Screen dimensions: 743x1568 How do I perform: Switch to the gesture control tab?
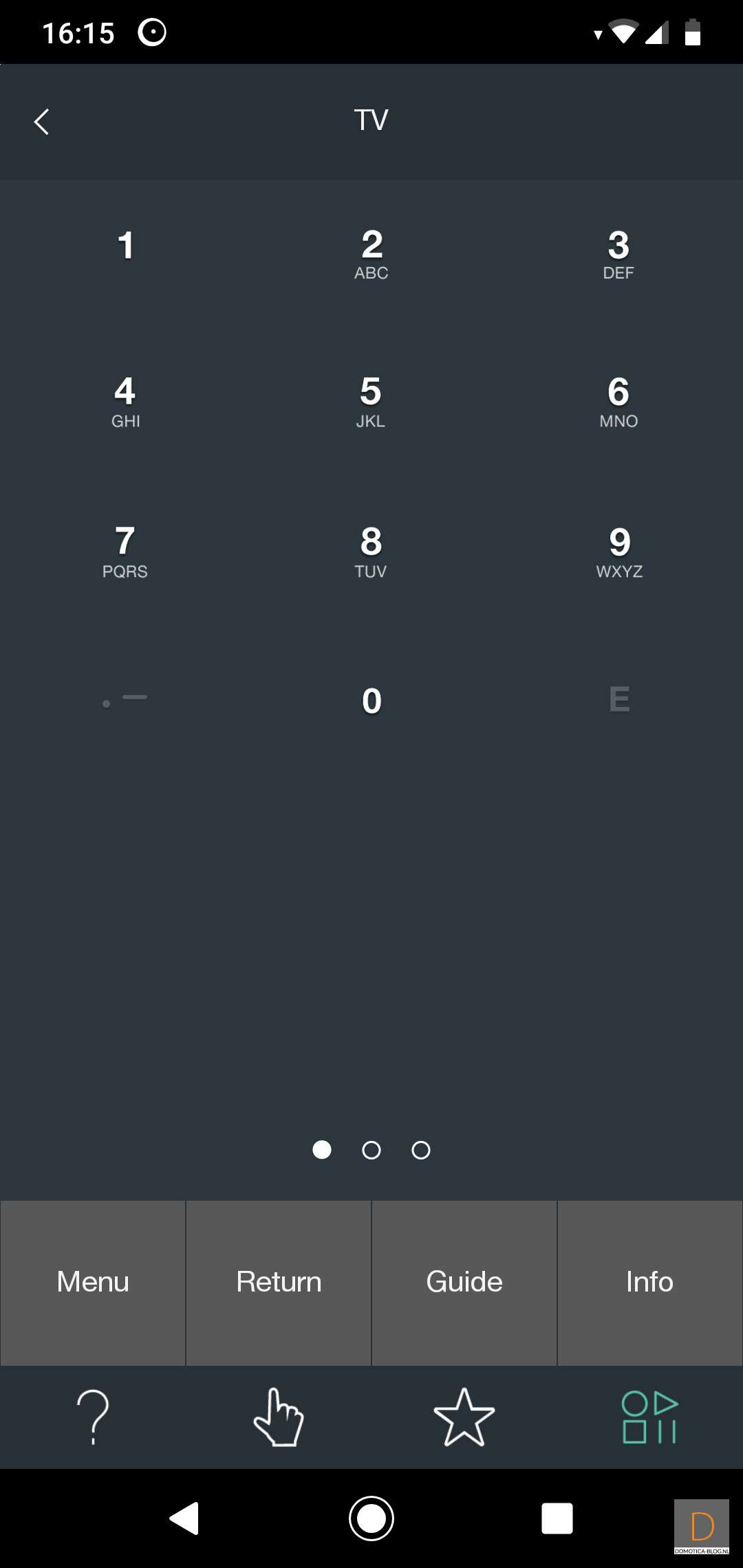[x=279, y=1417]
